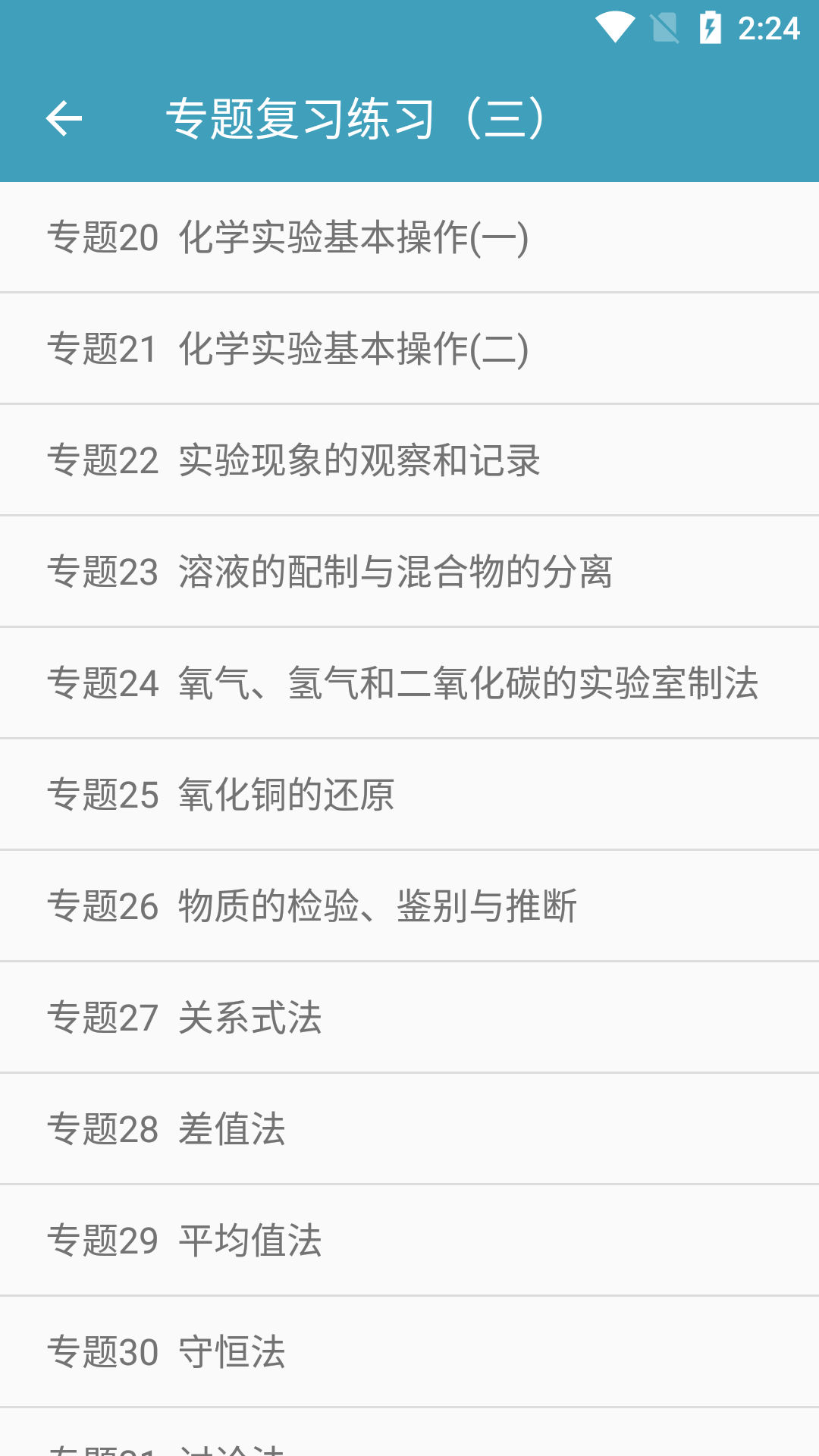Screen dimensions: 819x1456
Task: Open 专题20 化学实验基本操作(一)
Action: point(288,237)
